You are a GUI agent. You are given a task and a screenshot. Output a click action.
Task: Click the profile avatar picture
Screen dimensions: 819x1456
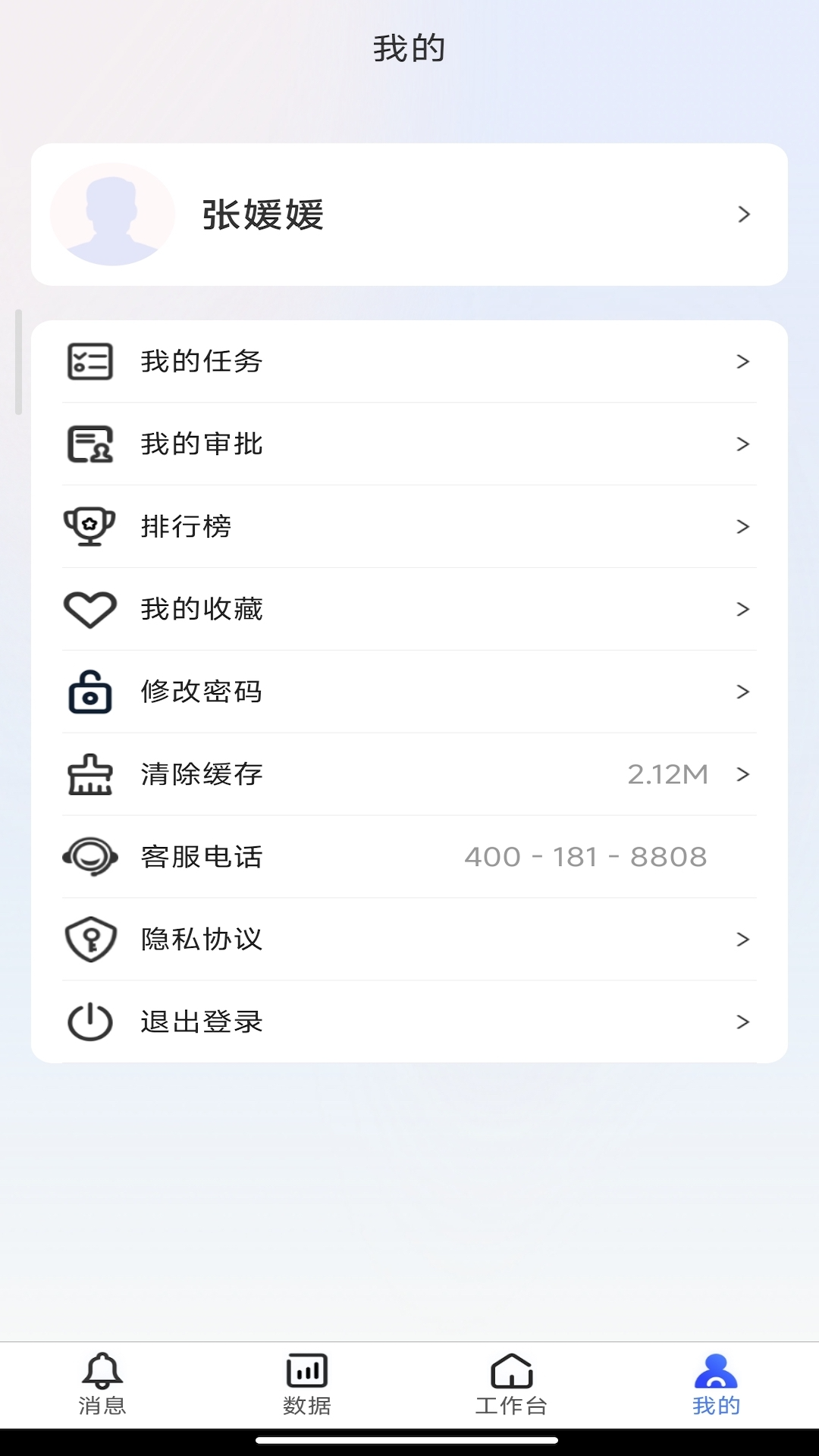(x=110, y=215)
